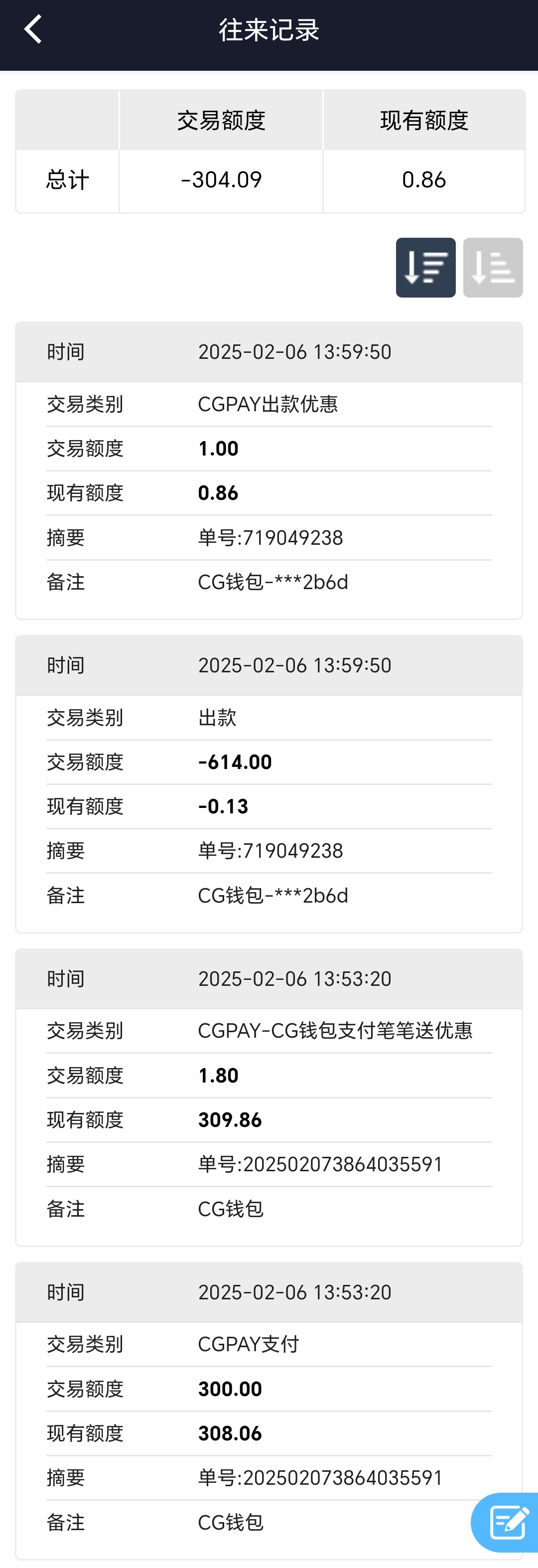Go back from the 往来记录 page
Image resolution: width=538 pixels, height=1568 pixels.
tap(33, 29)
